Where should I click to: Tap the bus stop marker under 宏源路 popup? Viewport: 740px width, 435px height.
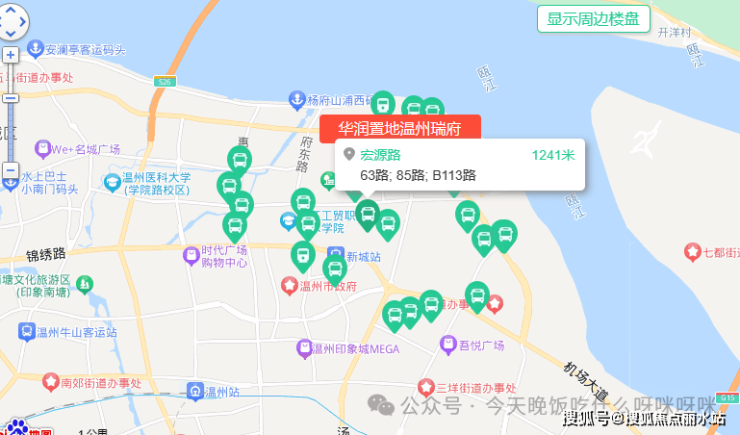[367, 214]
